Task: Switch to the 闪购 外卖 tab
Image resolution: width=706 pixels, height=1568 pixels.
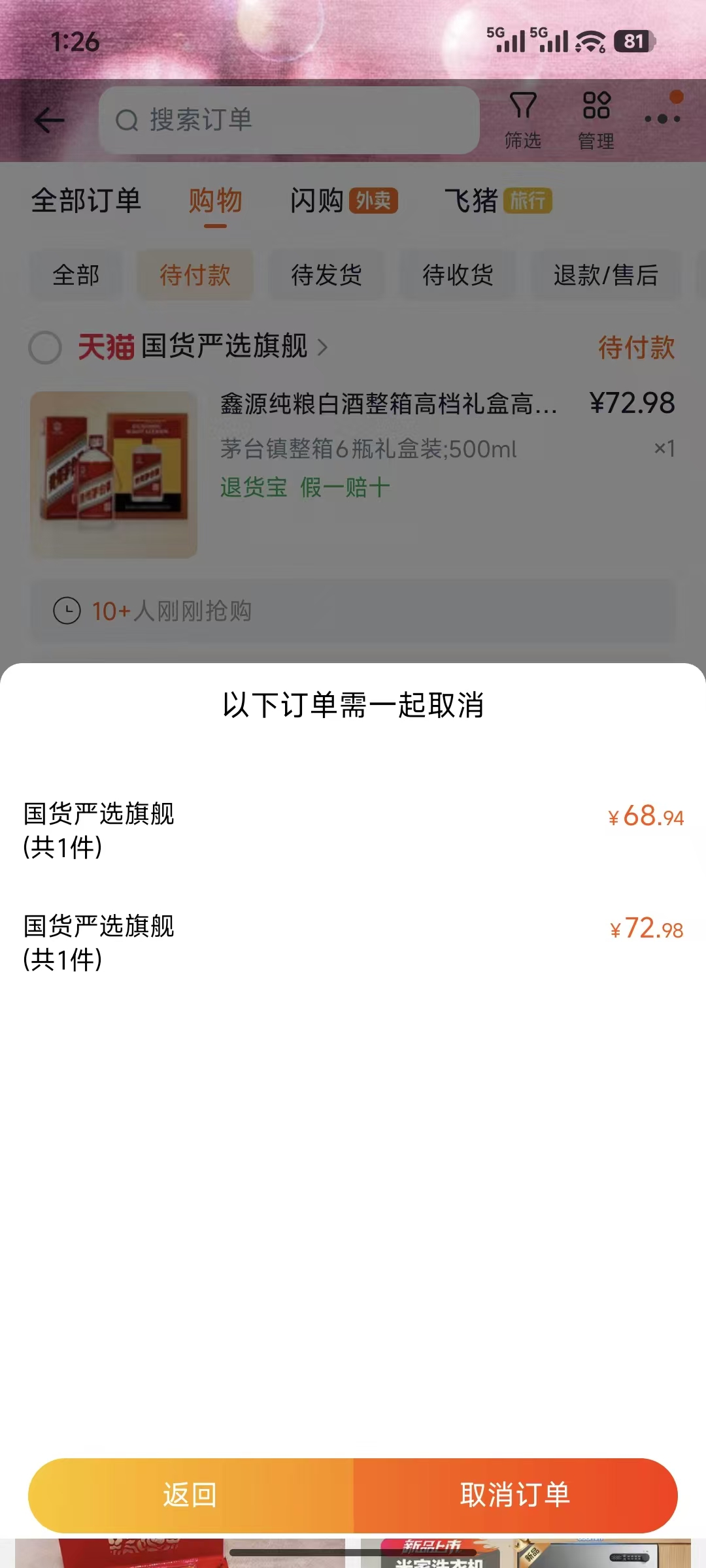Action: pos(344,201)
